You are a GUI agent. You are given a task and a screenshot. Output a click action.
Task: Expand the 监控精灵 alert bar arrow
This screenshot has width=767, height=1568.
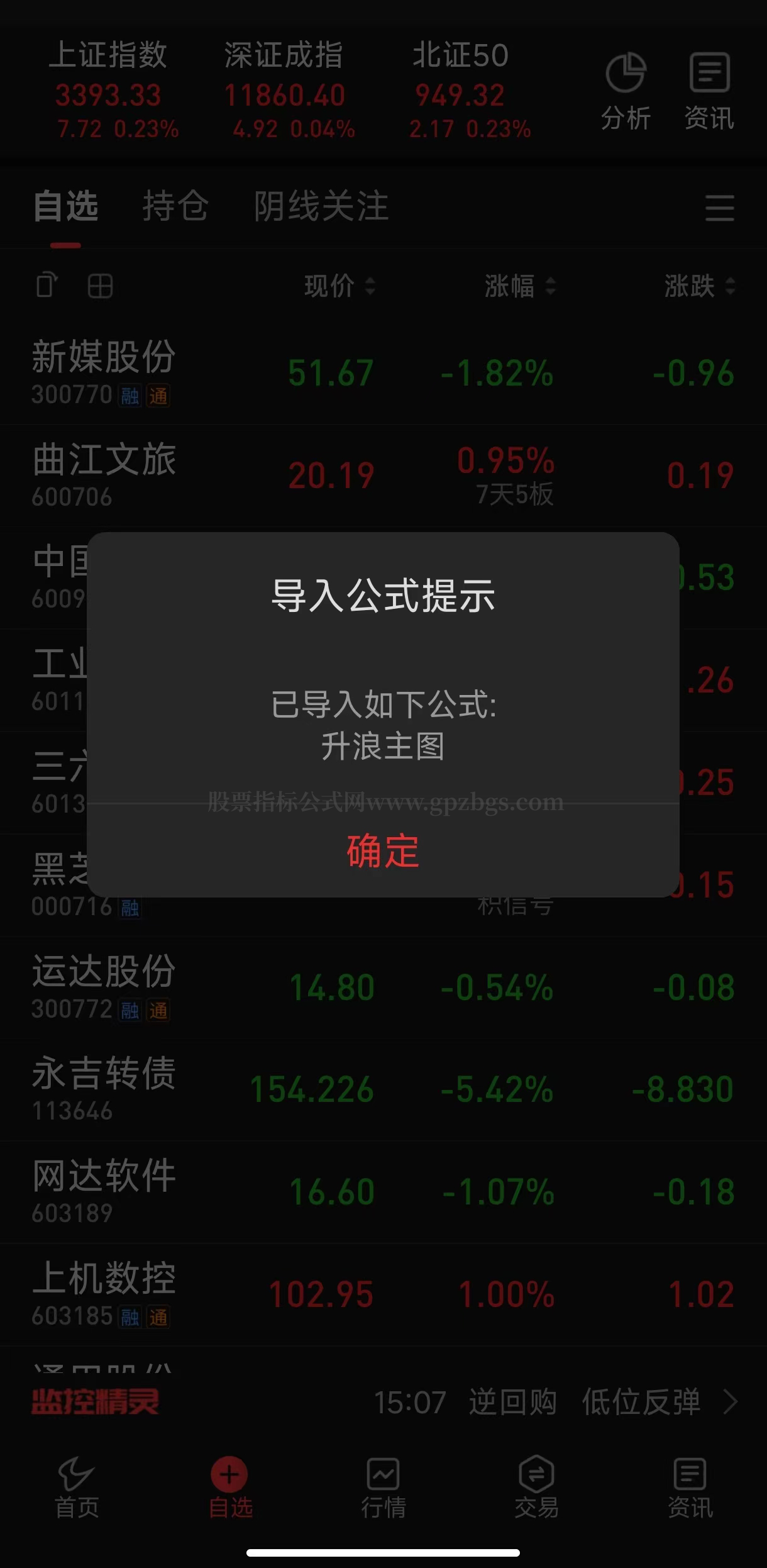(x=731, y=1402)
